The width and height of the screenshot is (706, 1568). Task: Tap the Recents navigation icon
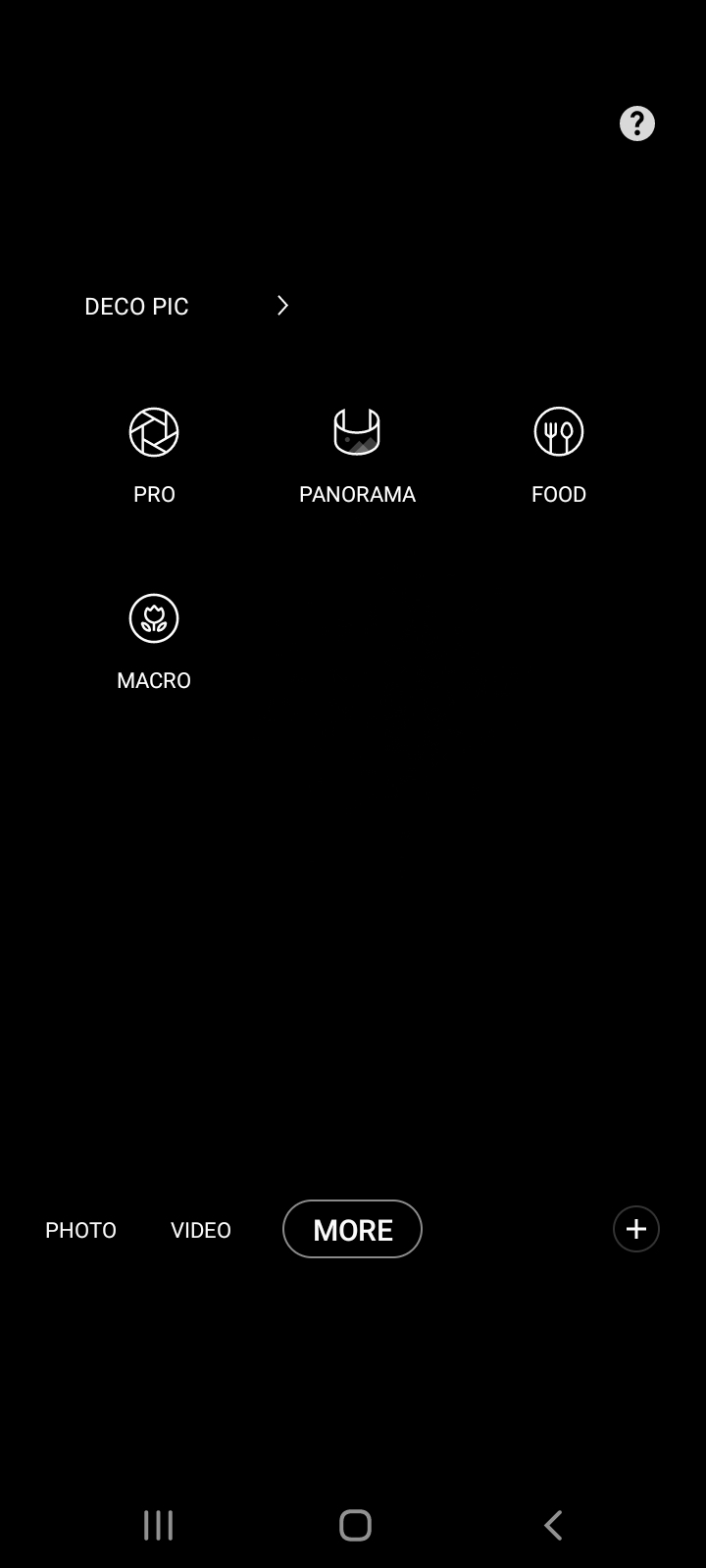click(157, 1525)
